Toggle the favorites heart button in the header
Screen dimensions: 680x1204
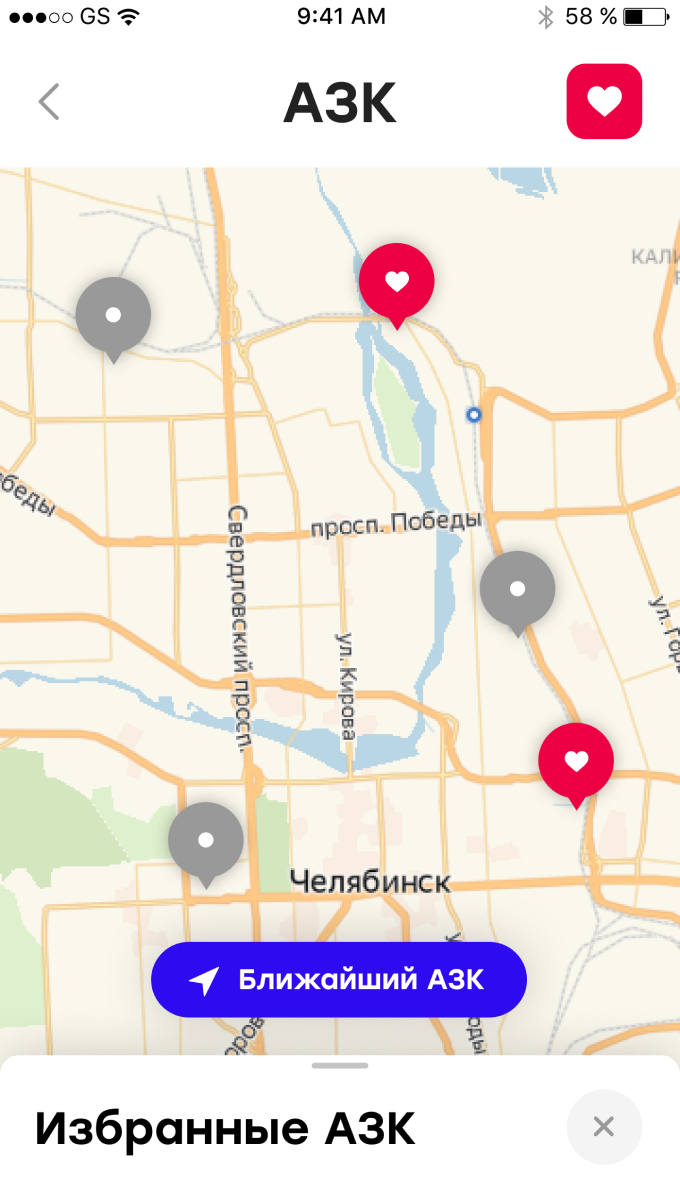pyautogui.click(x=604, y=101)
